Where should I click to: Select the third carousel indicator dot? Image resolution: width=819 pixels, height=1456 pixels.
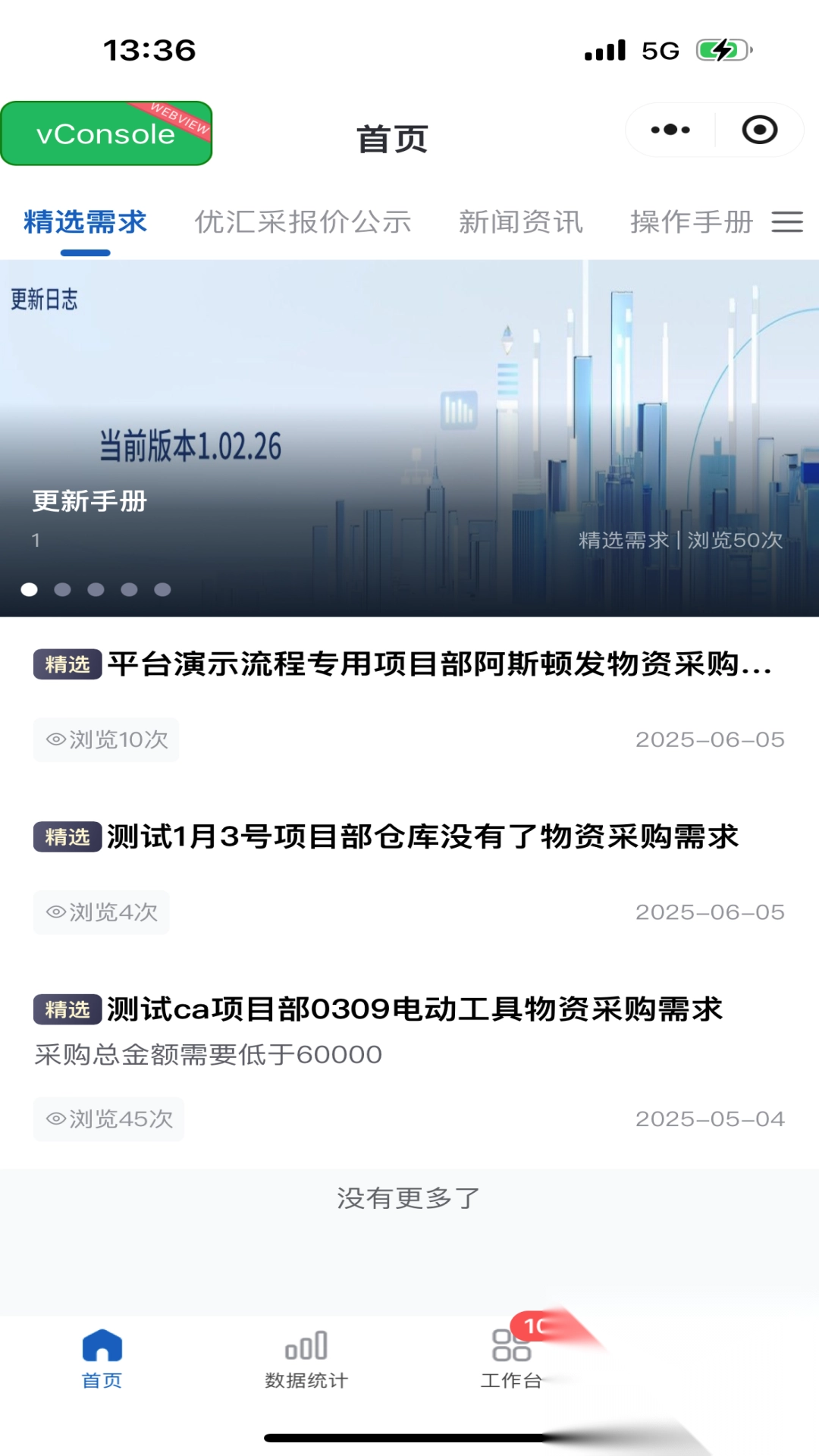(97, 588)
